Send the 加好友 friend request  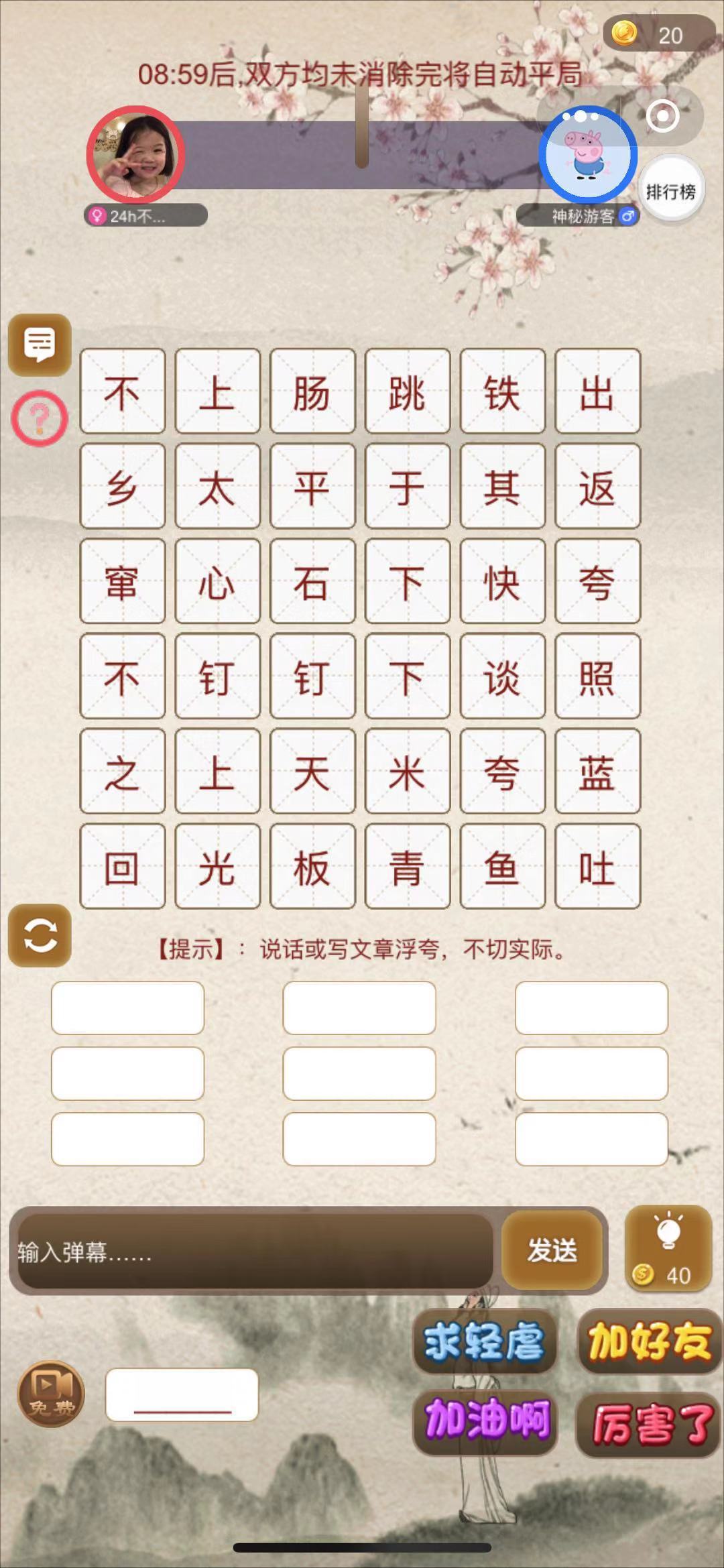click(x=649, y=1341)
